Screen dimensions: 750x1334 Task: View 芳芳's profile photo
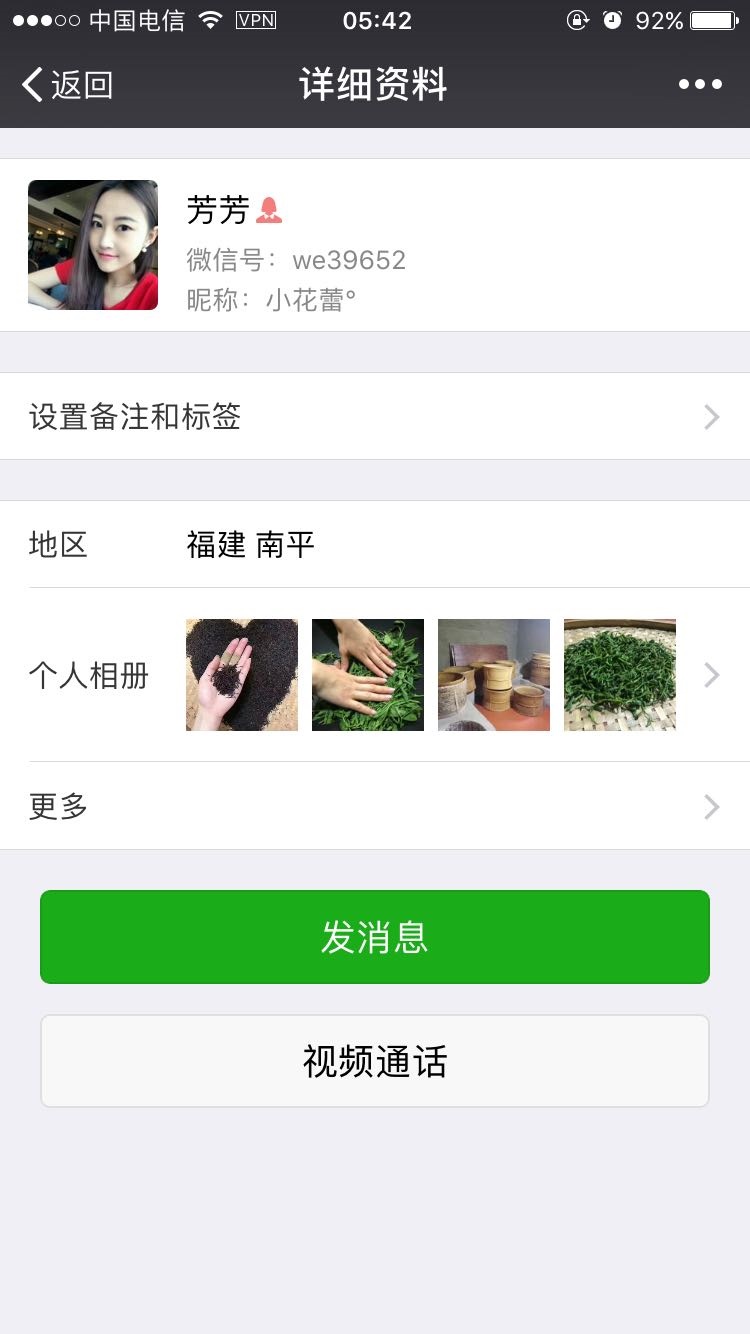pos(93,245)
